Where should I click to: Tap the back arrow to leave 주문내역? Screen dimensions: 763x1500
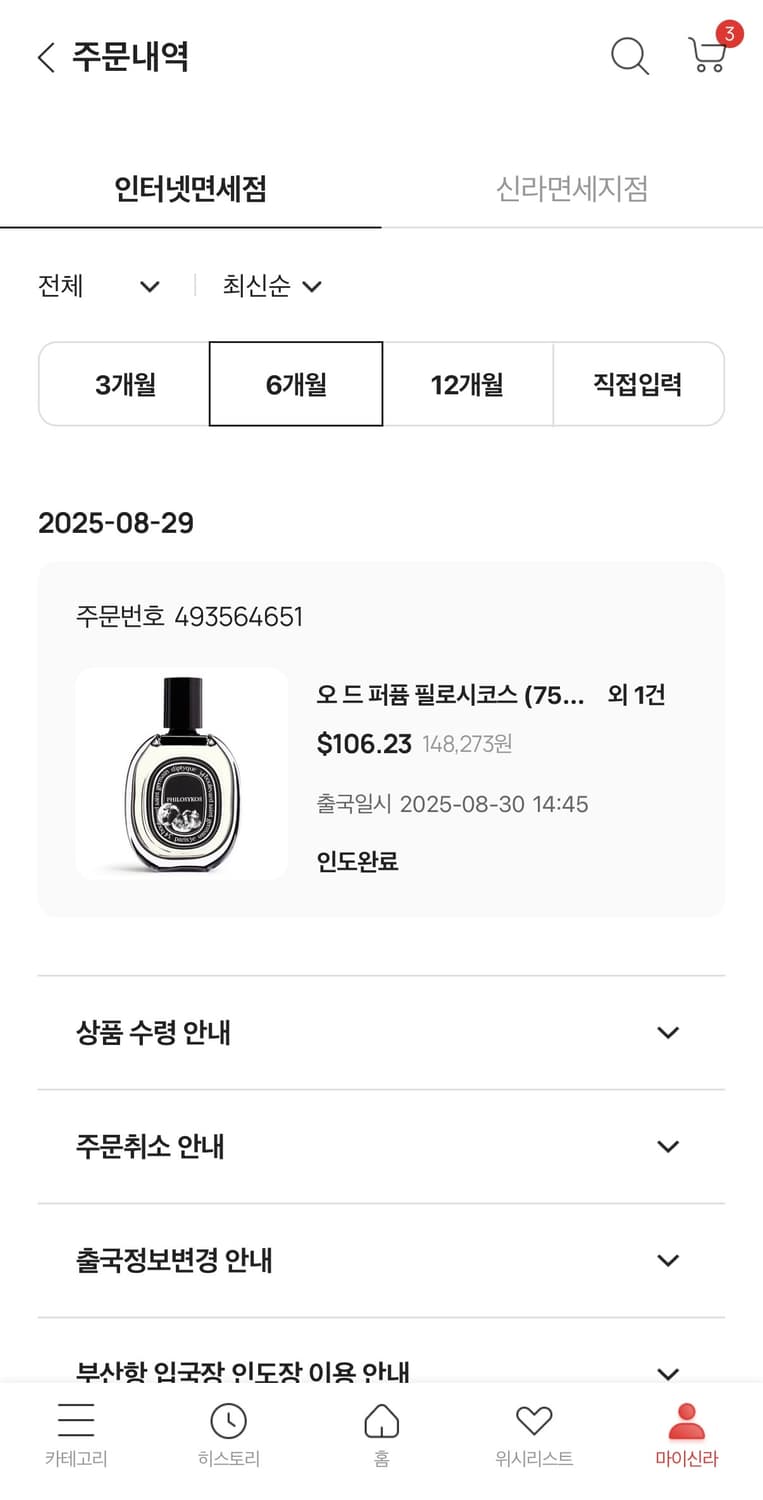44,58
